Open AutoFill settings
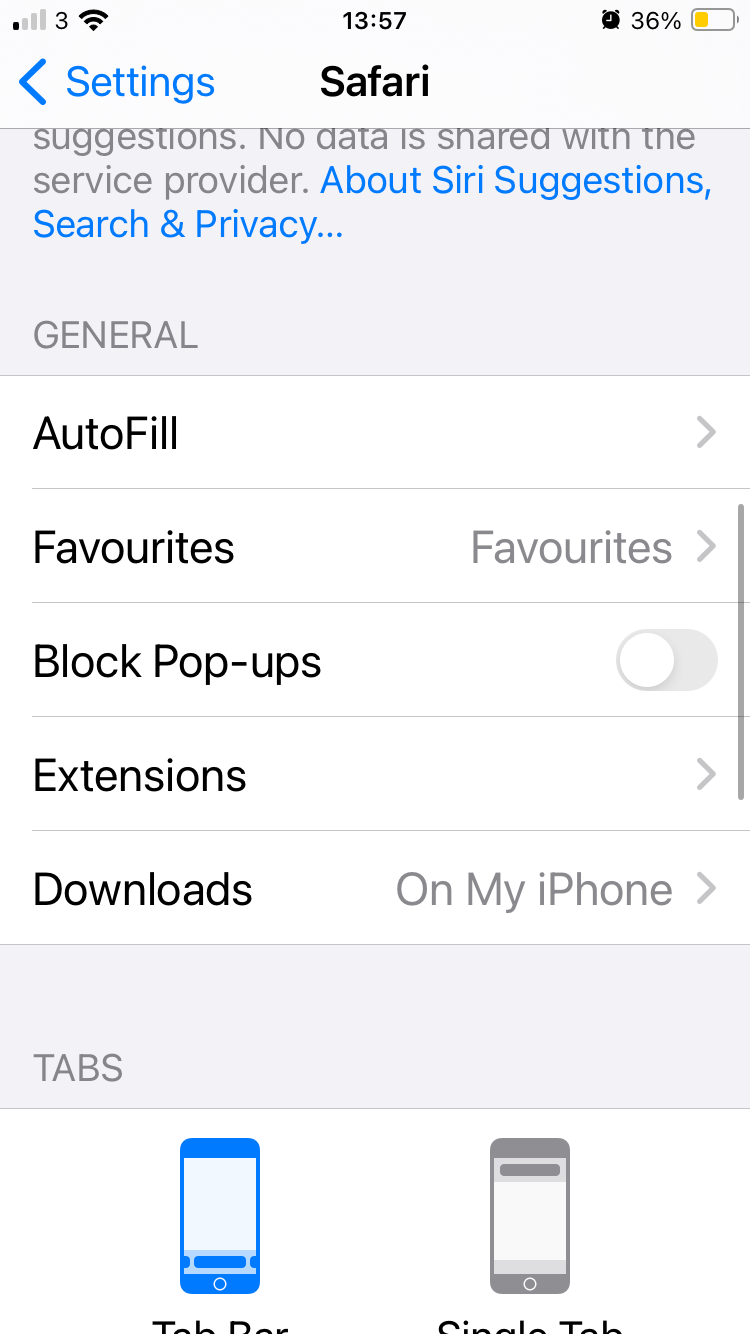Image resolution: width=750 pixels, height=1334 pixels. [x=375, y=434]
